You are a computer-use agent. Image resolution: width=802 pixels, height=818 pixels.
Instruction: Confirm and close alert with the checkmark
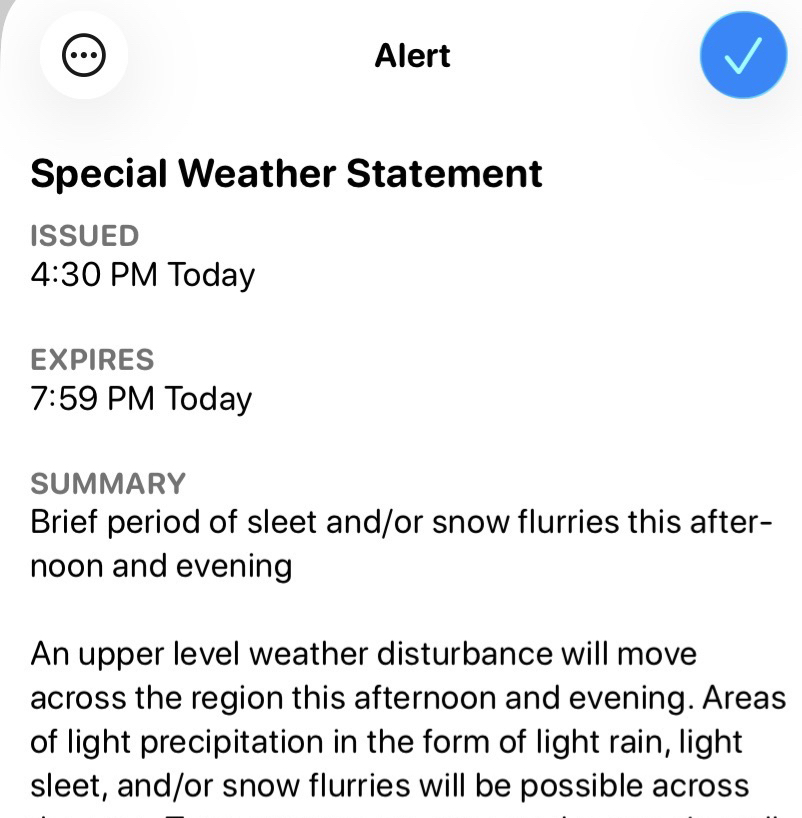[743, 56]
